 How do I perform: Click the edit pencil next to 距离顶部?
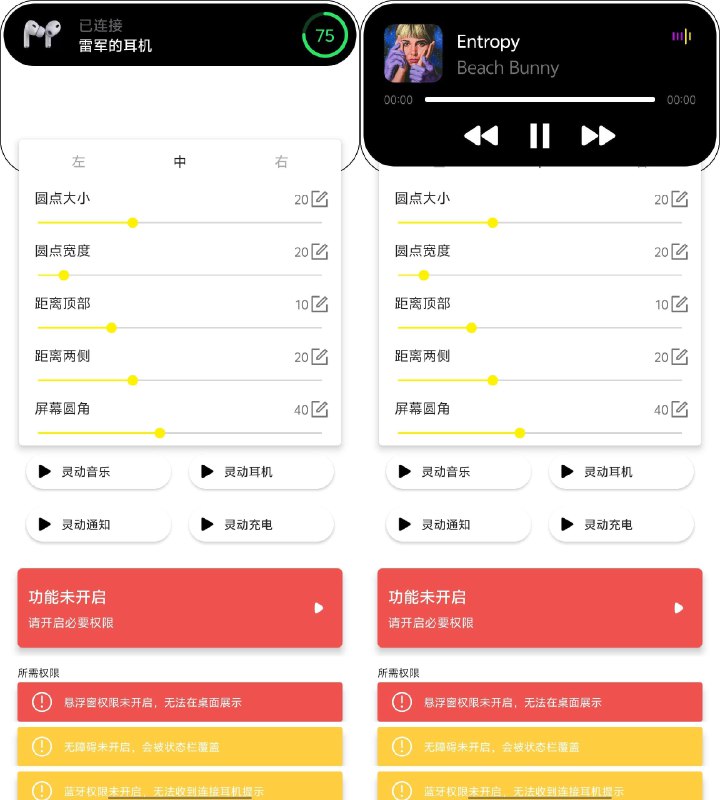click(x=322, y=304)
